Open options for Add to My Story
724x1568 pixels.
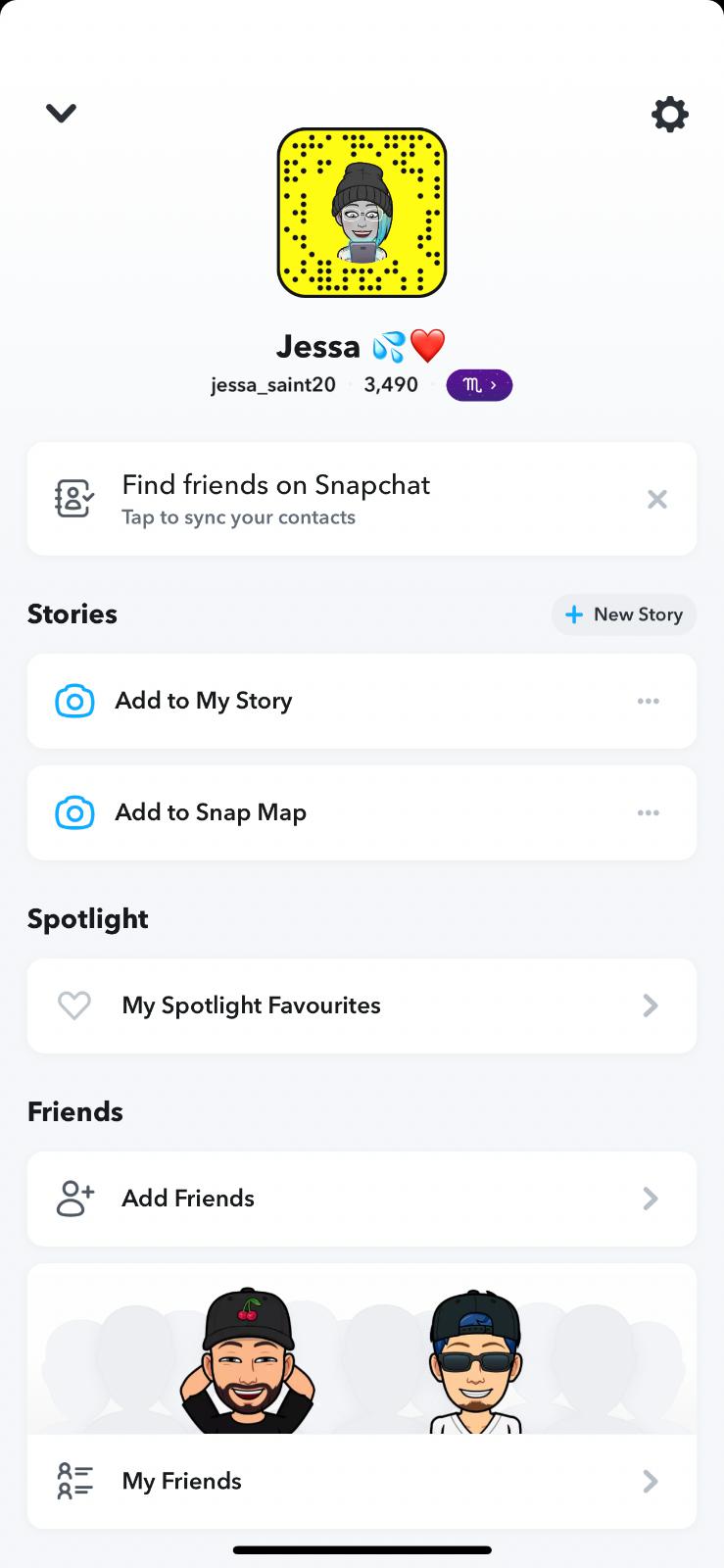point(649,701)
